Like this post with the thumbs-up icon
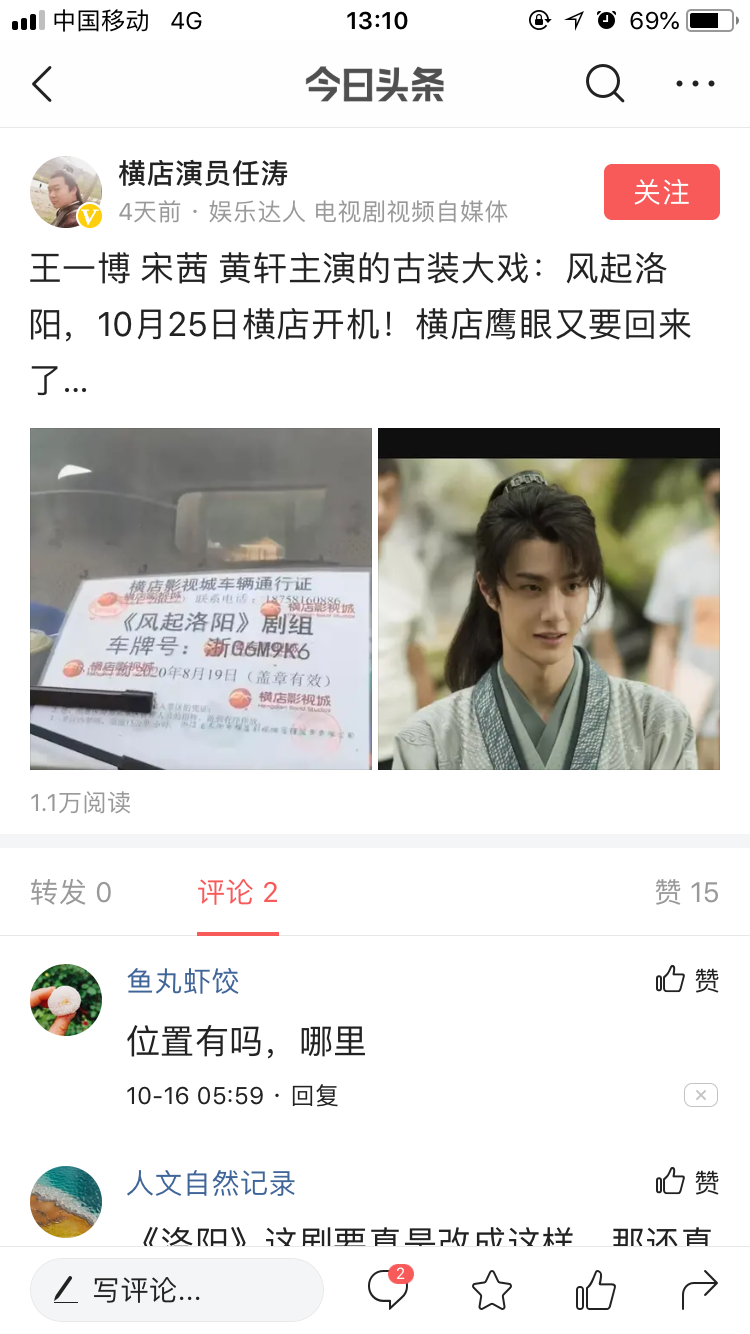750x1334 pixels. coord(596,1290)
